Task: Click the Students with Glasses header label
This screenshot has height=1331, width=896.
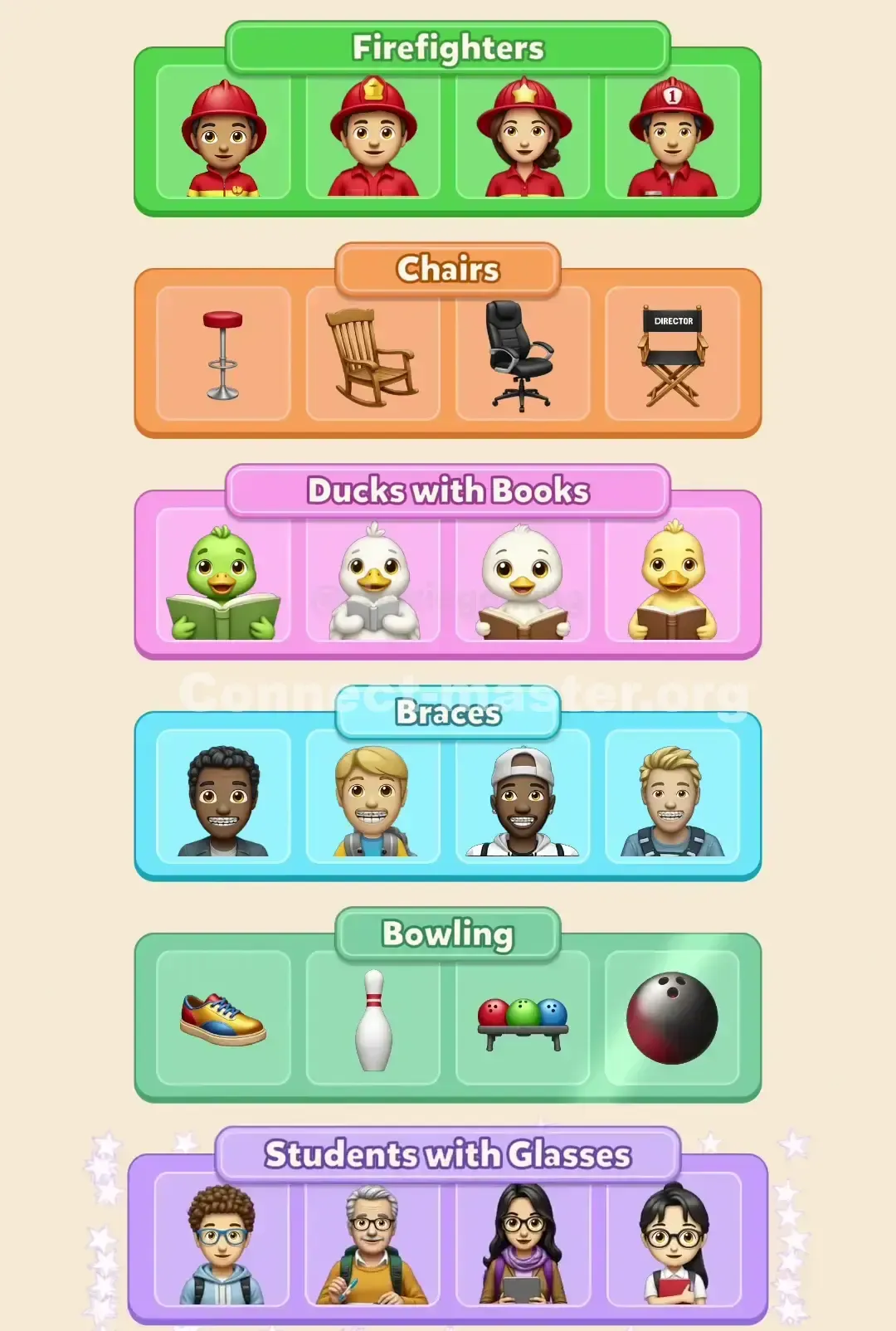Action: (448, 1153)
